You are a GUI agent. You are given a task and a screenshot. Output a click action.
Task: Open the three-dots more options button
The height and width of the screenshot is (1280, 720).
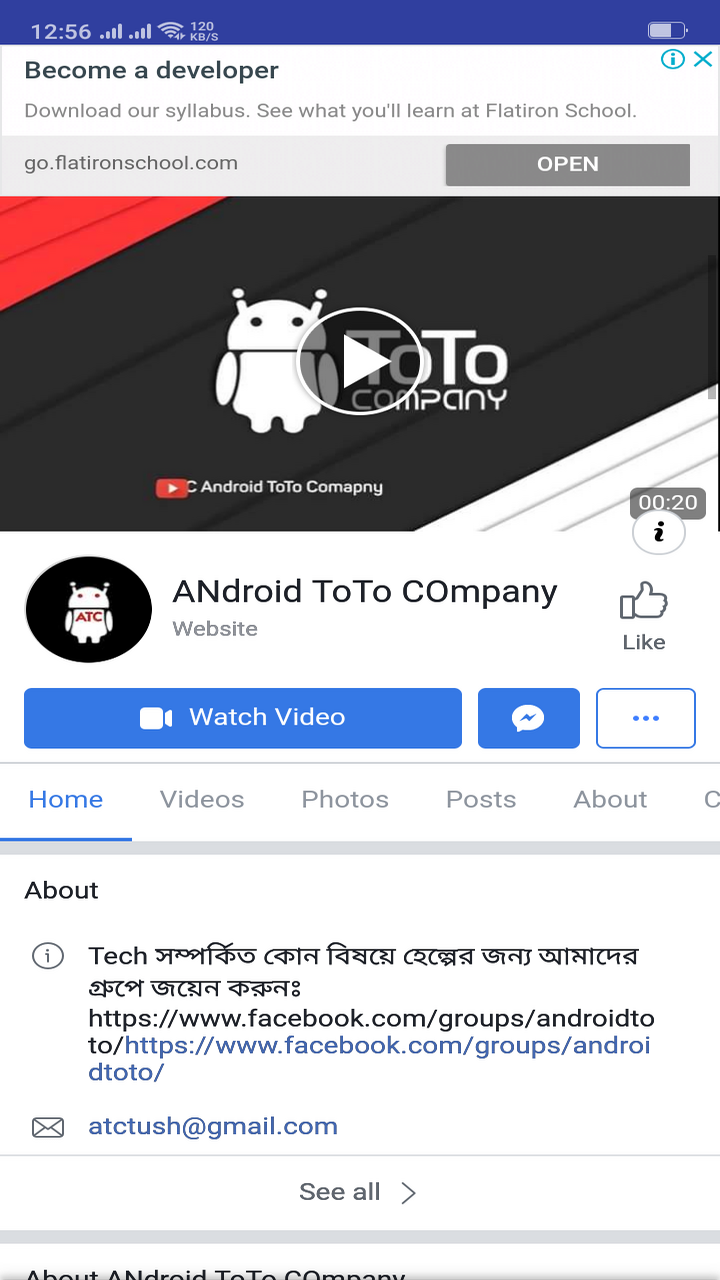click(645, 718)
